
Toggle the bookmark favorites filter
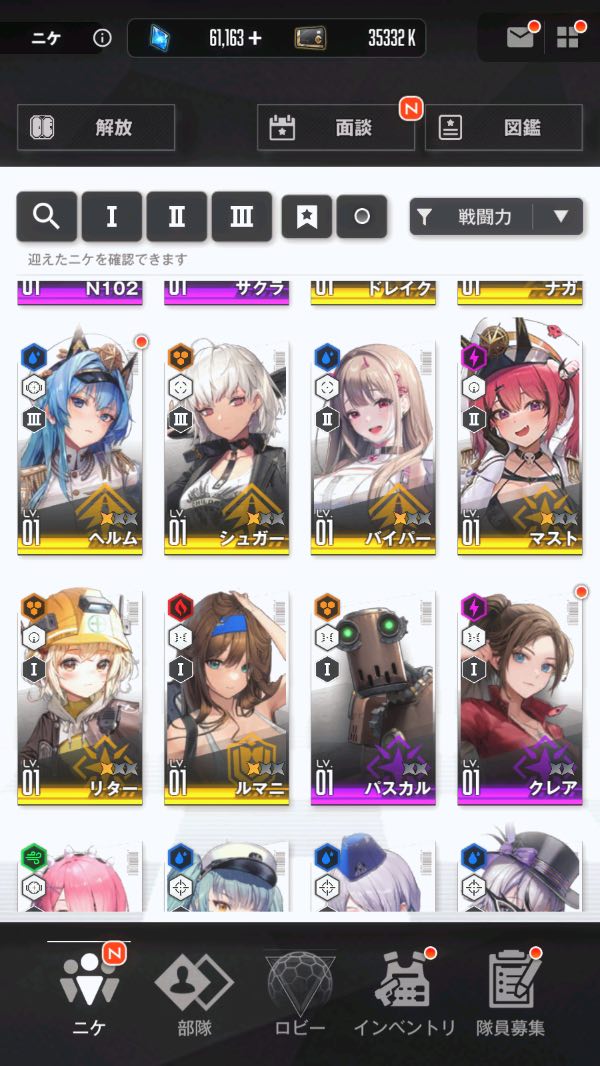[x=306, y=216]
